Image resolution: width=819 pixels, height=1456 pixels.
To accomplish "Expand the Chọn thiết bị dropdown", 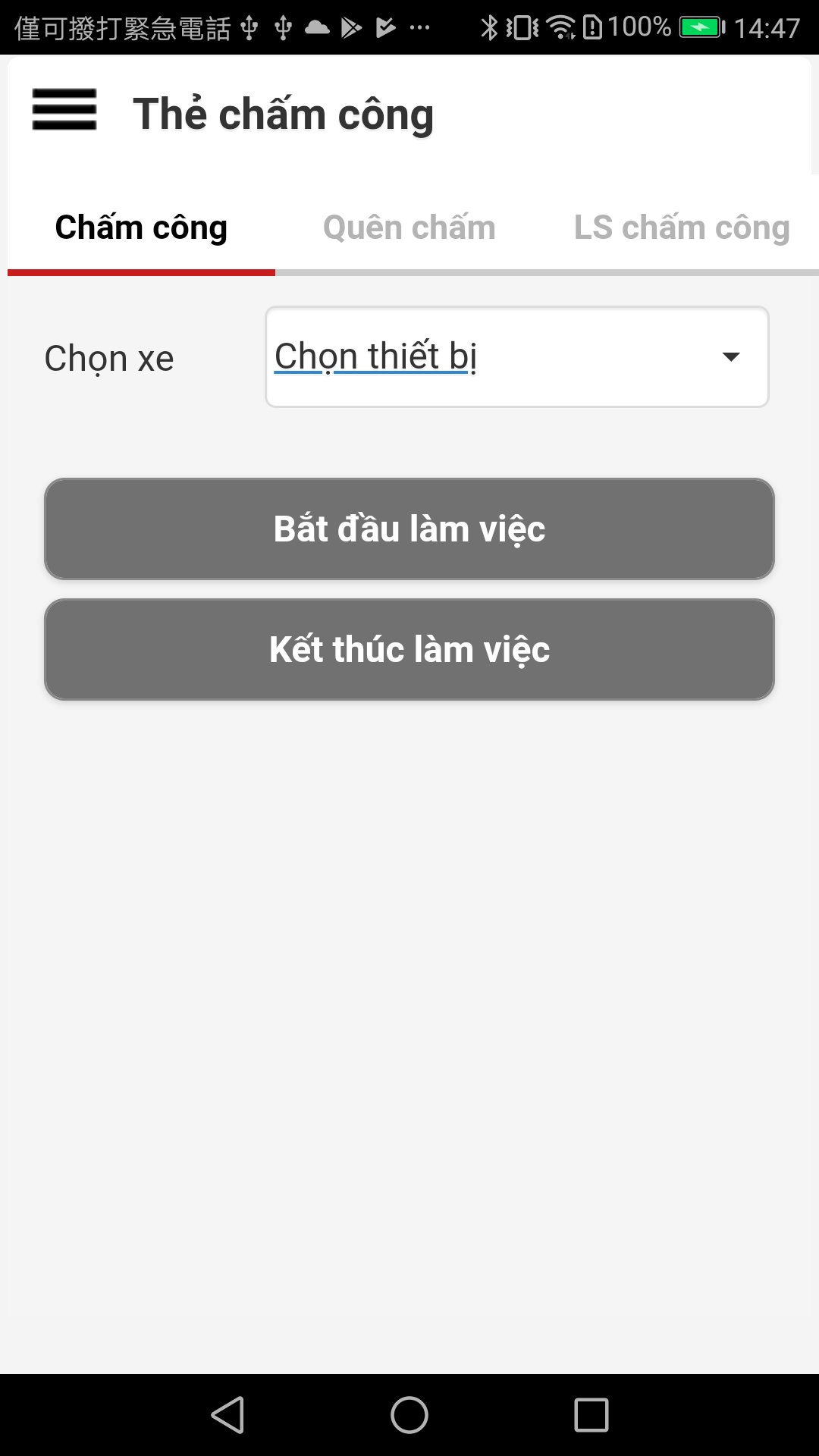I will click(x=516, y=356).
